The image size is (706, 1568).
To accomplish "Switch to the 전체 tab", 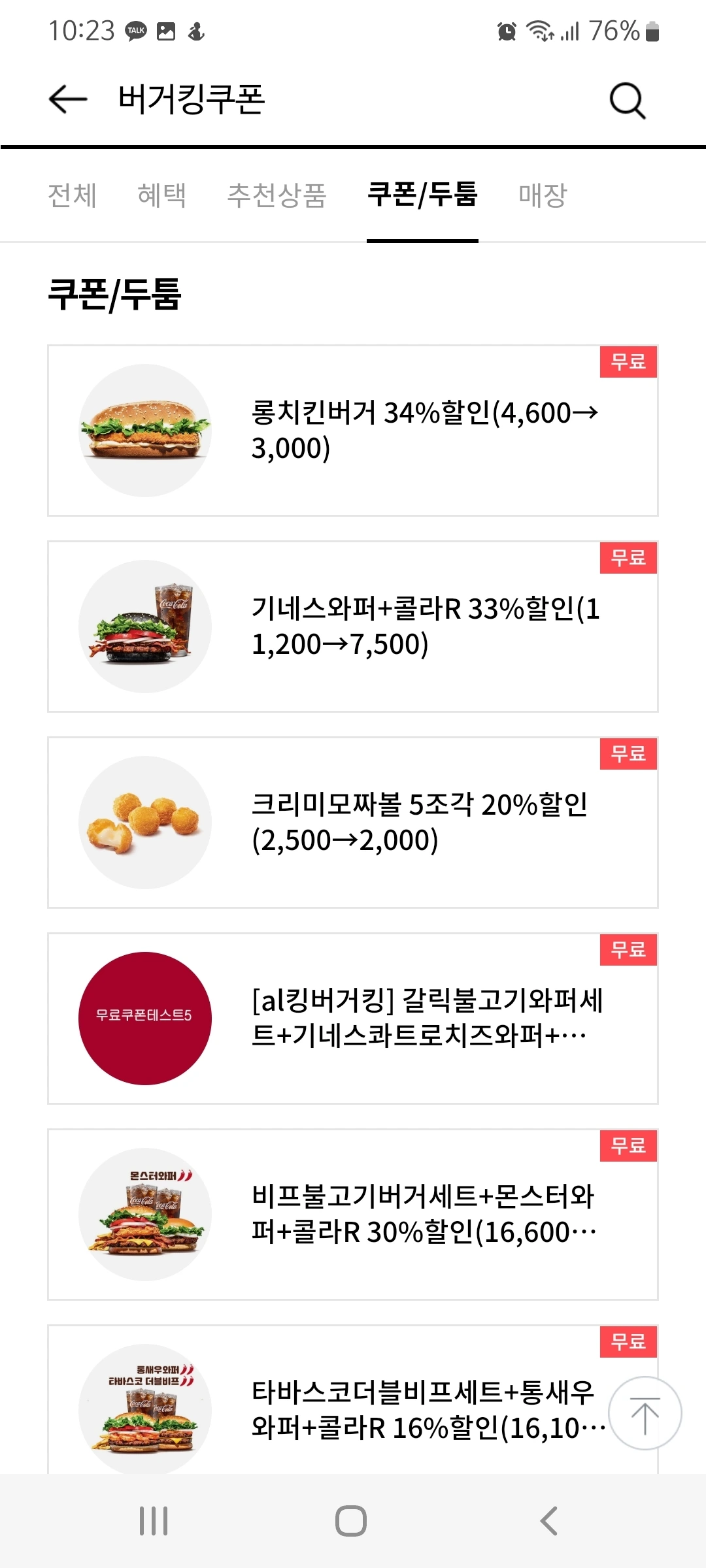I will click(73, 195).
